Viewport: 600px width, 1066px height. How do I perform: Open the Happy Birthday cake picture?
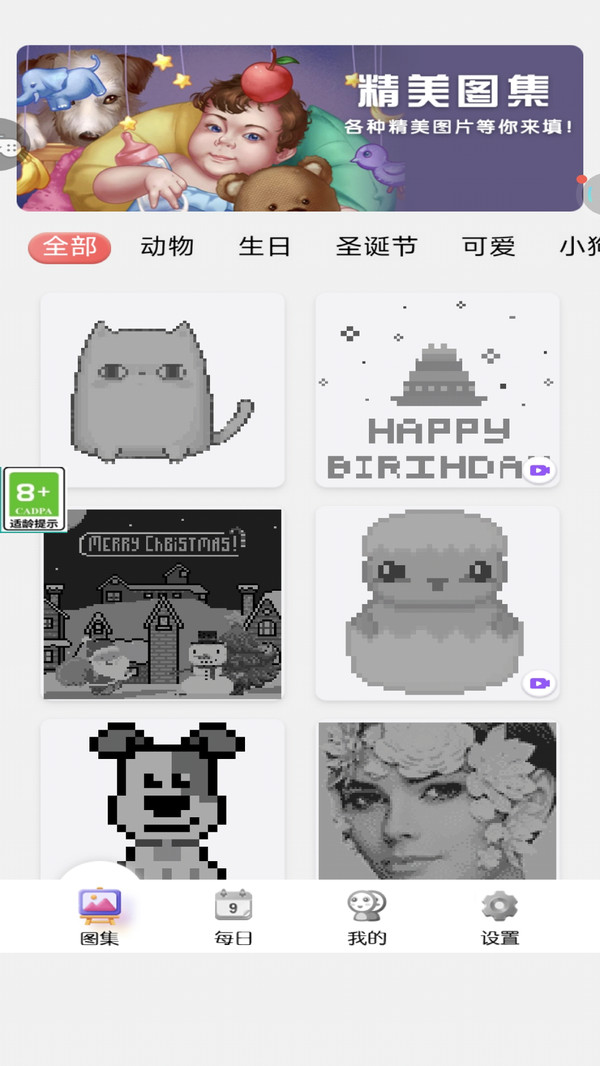point(437,390)
